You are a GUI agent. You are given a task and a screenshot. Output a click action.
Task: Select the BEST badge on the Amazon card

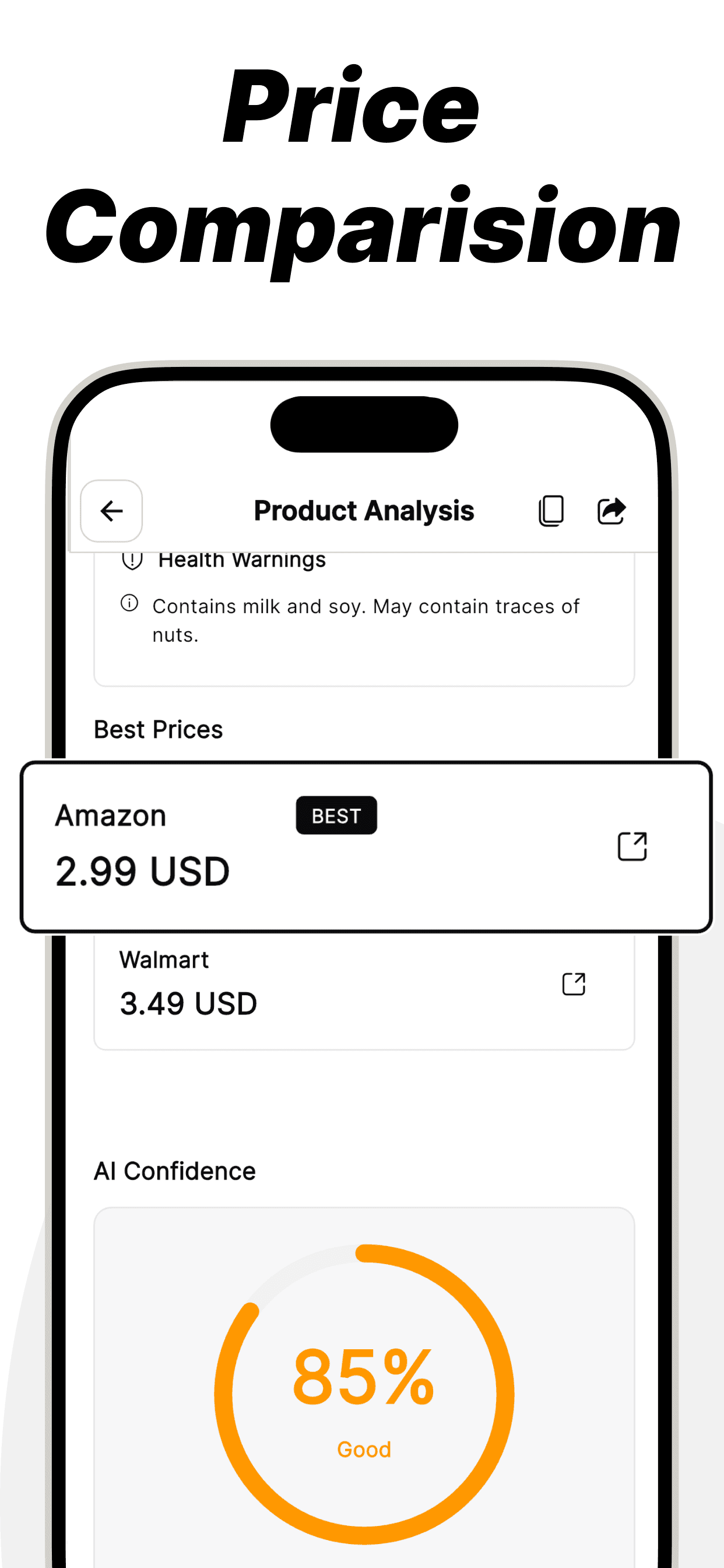(x=336, y=815)
